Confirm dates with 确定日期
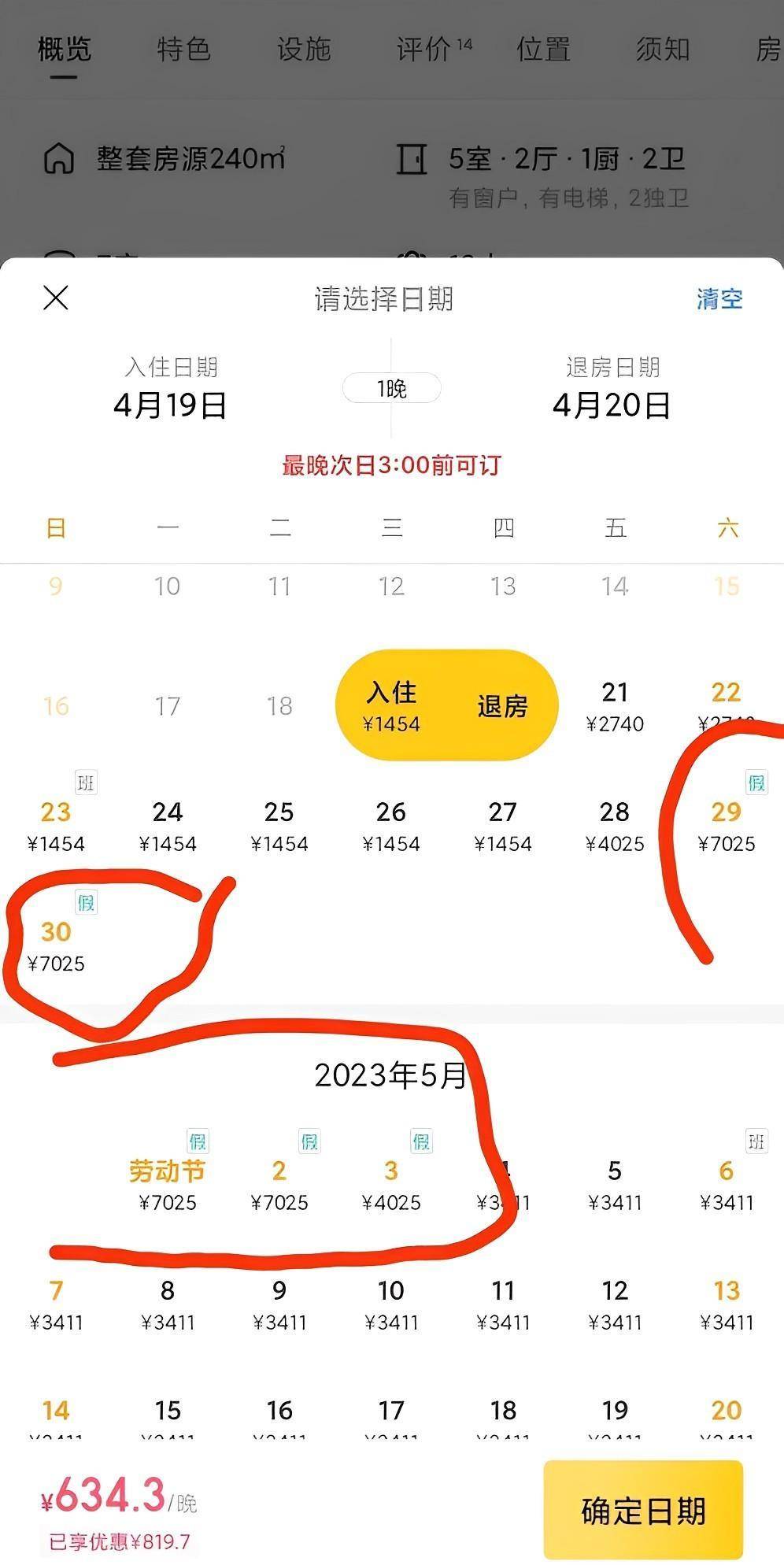This screenshot has width=784, height=1565. tap(643, 1511)
